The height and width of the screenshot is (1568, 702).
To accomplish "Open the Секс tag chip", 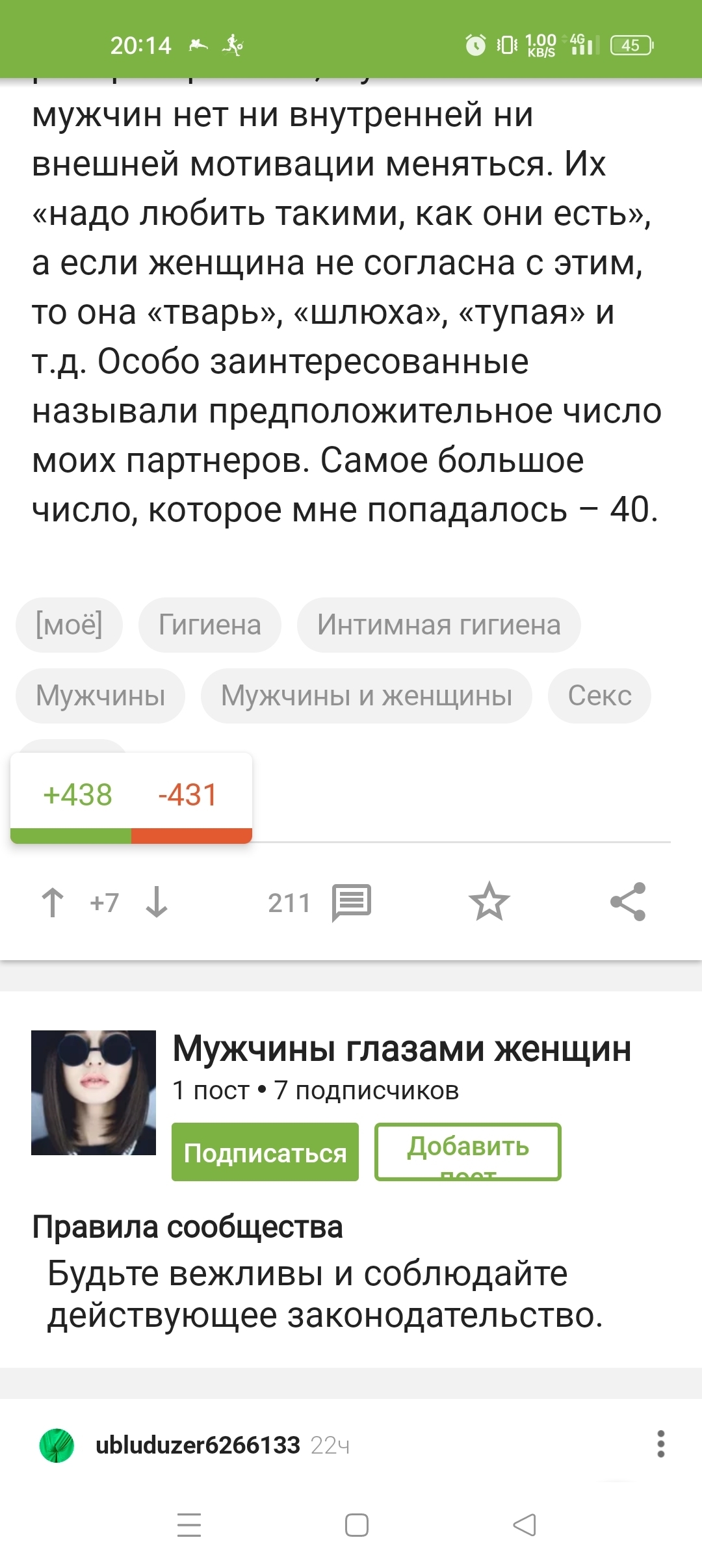I will click(599, 696).
